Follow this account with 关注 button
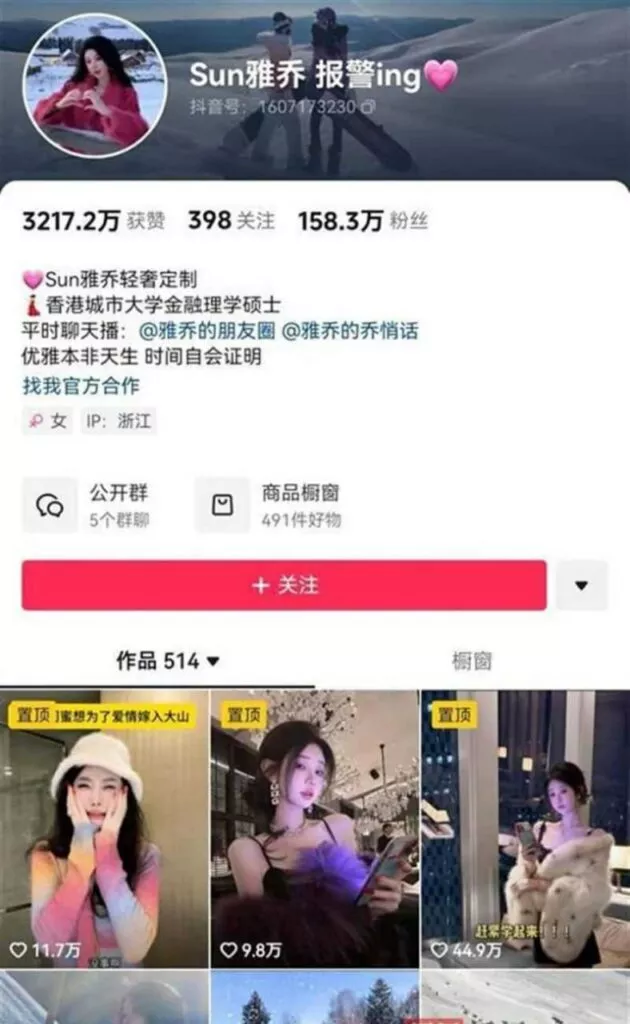The width and height of the screenshot is (630, 1024). tap(284, 585)
